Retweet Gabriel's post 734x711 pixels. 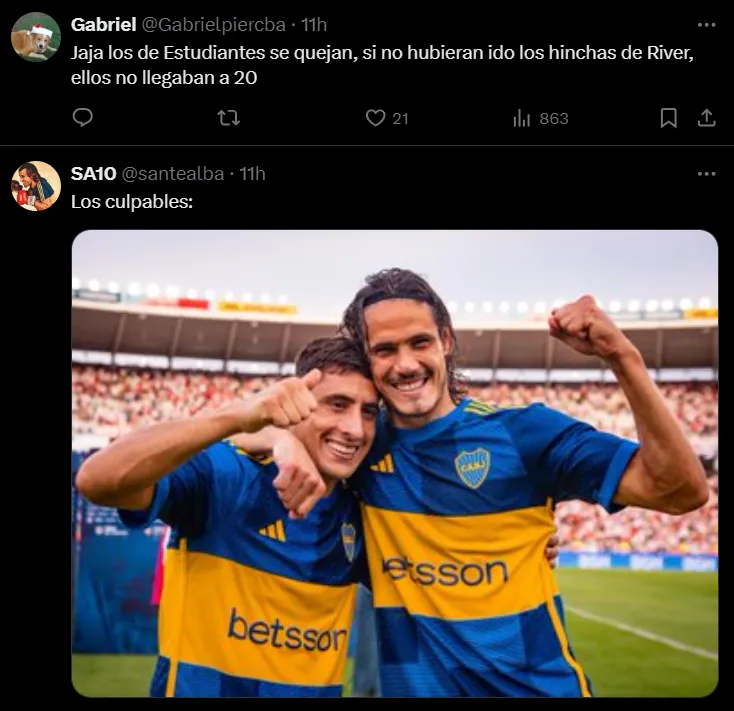(x=229, y=118)
